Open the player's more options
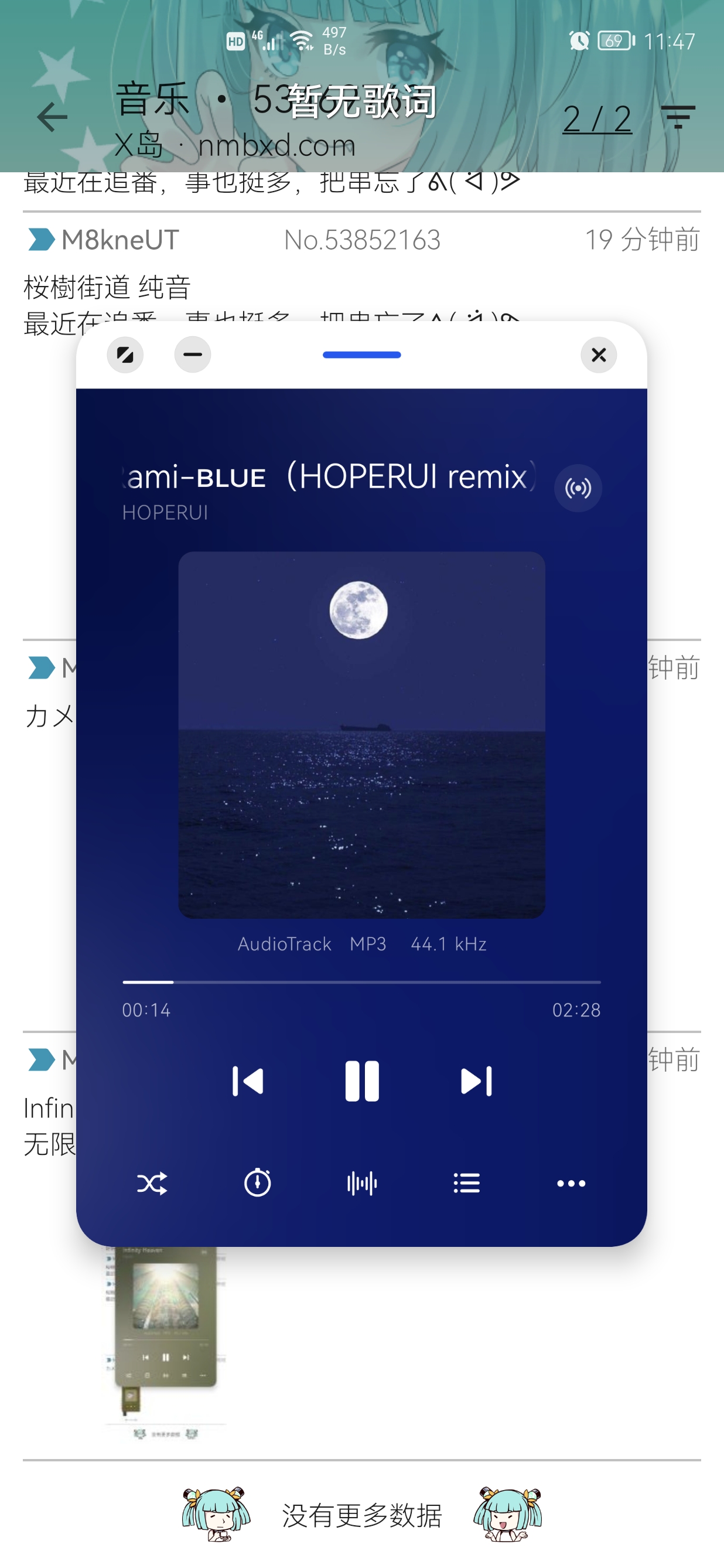This screenshot has height=1568, width=724. [x=571, y=1183]
